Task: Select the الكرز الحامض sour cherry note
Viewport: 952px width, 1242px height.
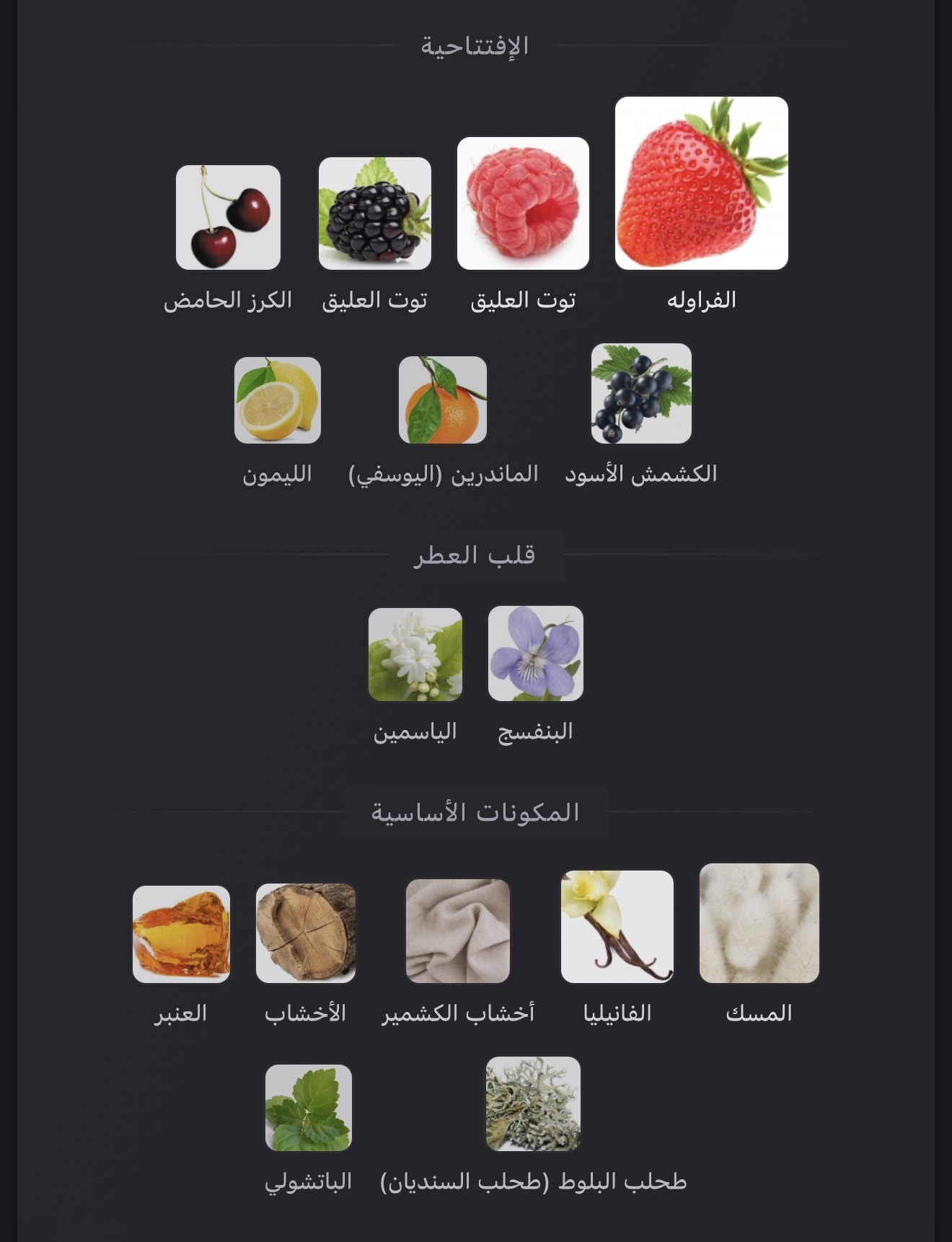Action: tap(228, 217)
